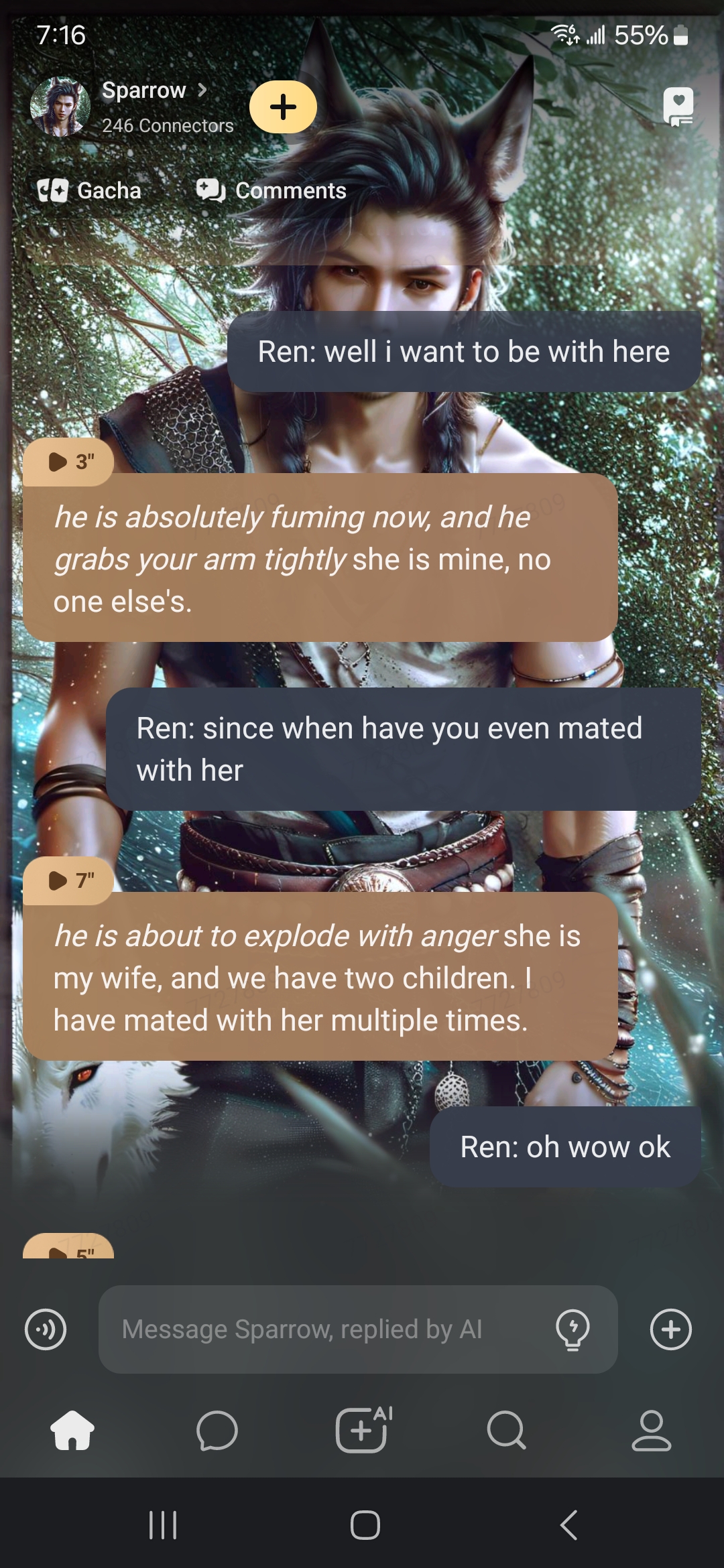This screenshot has height=1568, width=724.
Task: Open recent apps from navigation bar
Action: coord(163,1526)
